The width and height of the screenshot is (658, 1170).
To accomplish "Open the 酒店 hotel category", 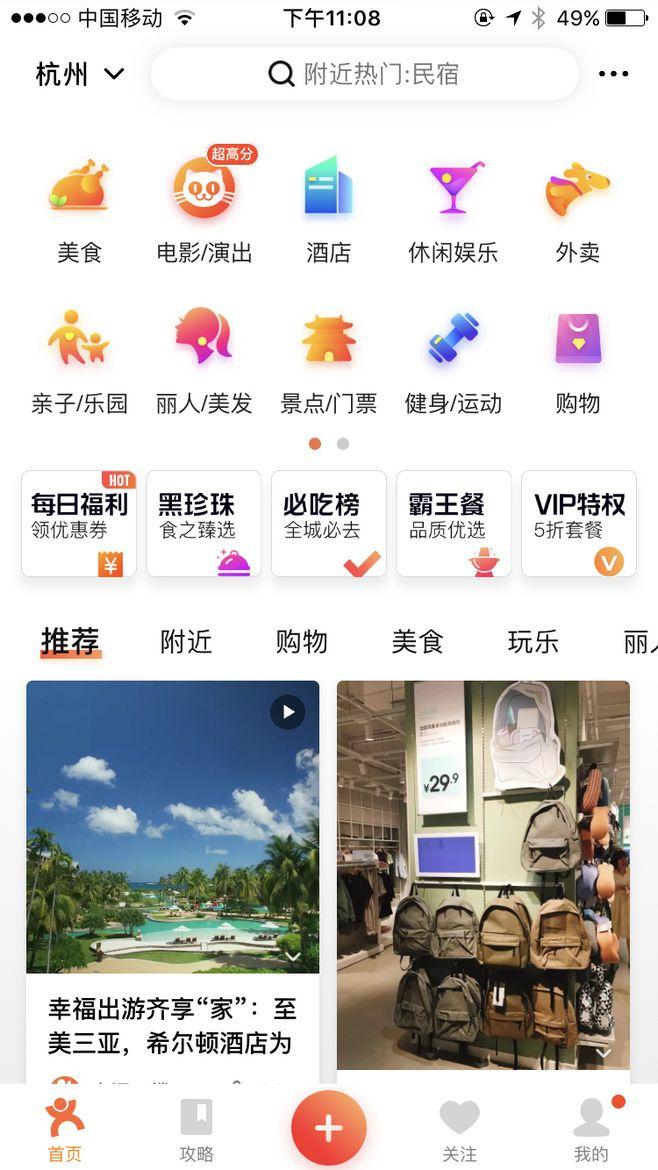I will (329, 210).
